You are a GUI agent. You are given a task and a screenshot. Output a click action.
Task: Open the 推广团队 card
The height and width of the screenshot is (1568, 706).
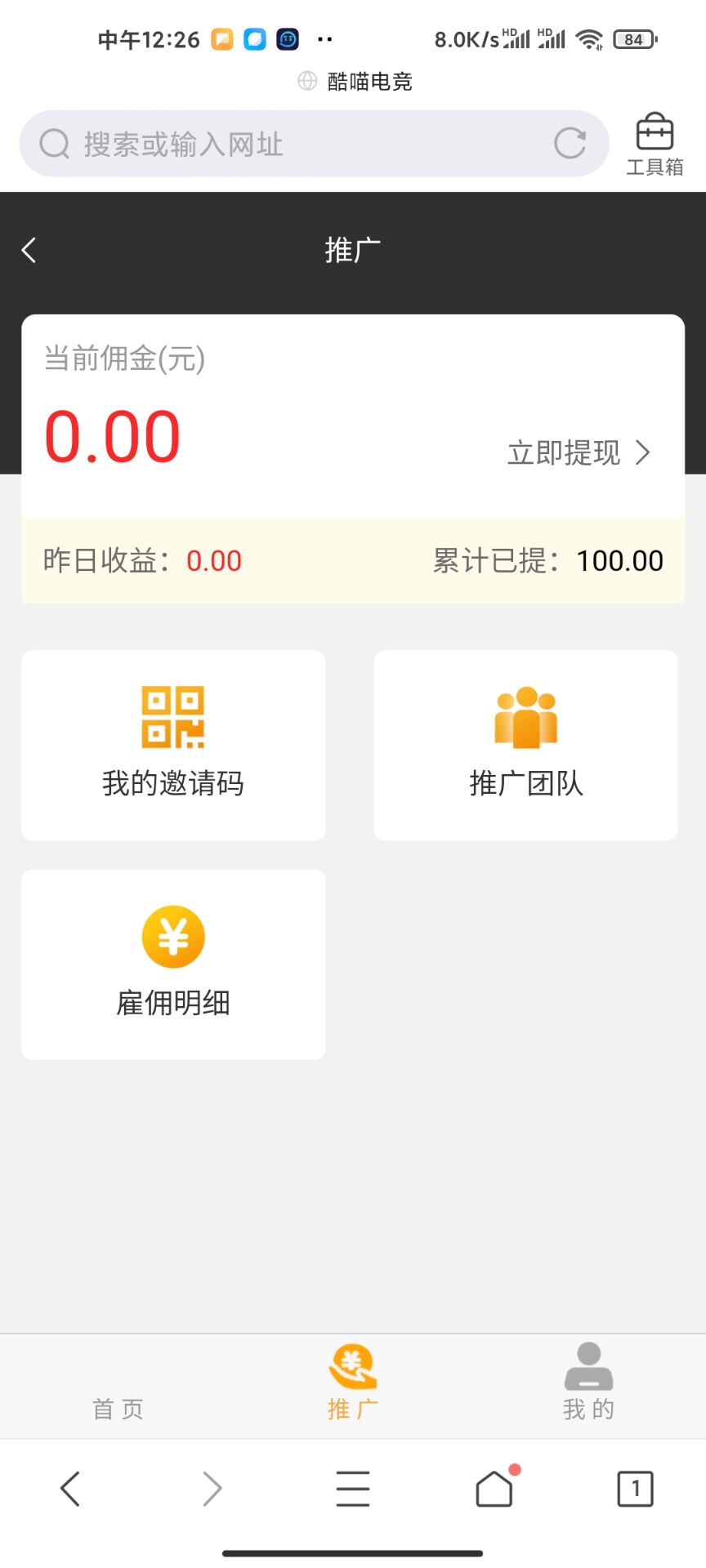coord(525,745)
